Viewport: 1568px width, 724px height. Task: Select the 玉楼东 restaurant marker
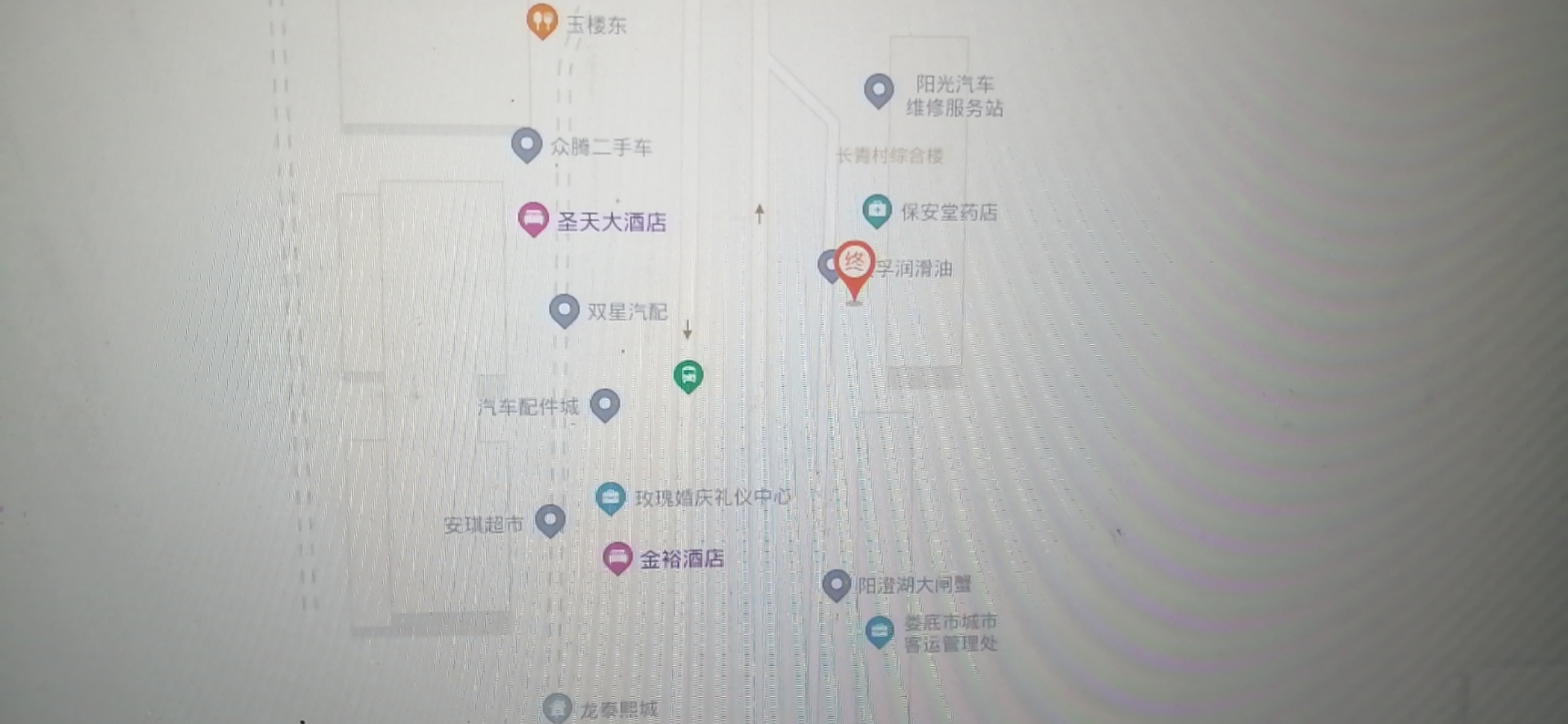tap(541, 20)
